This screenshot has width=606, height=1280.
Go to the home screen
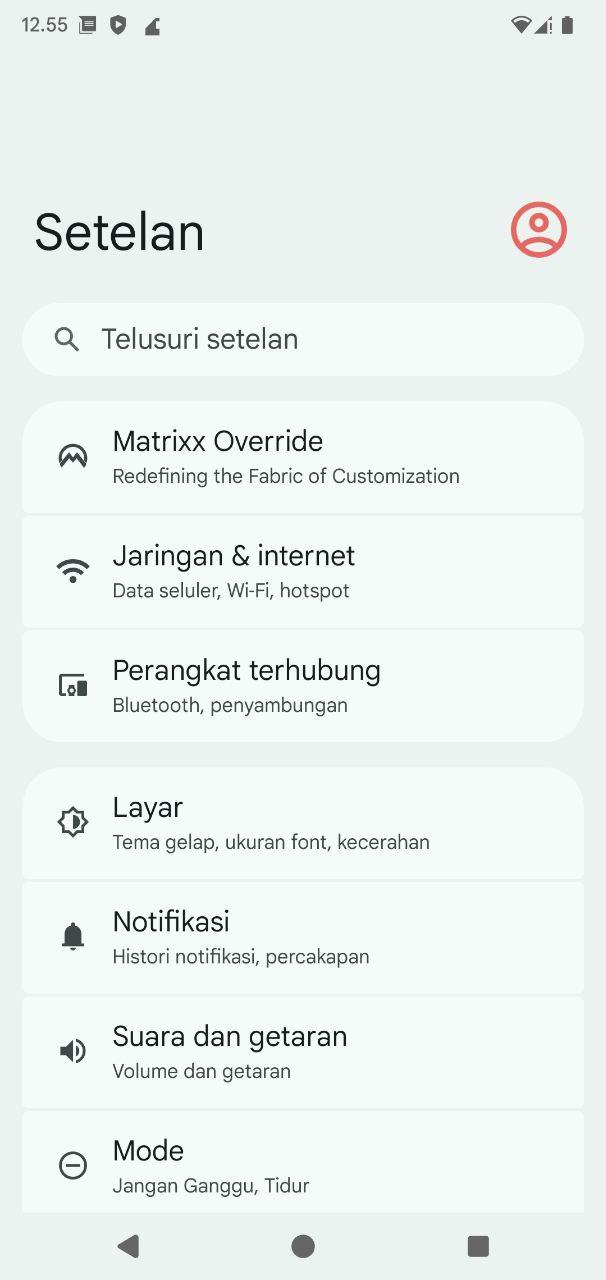(303, 1246)
